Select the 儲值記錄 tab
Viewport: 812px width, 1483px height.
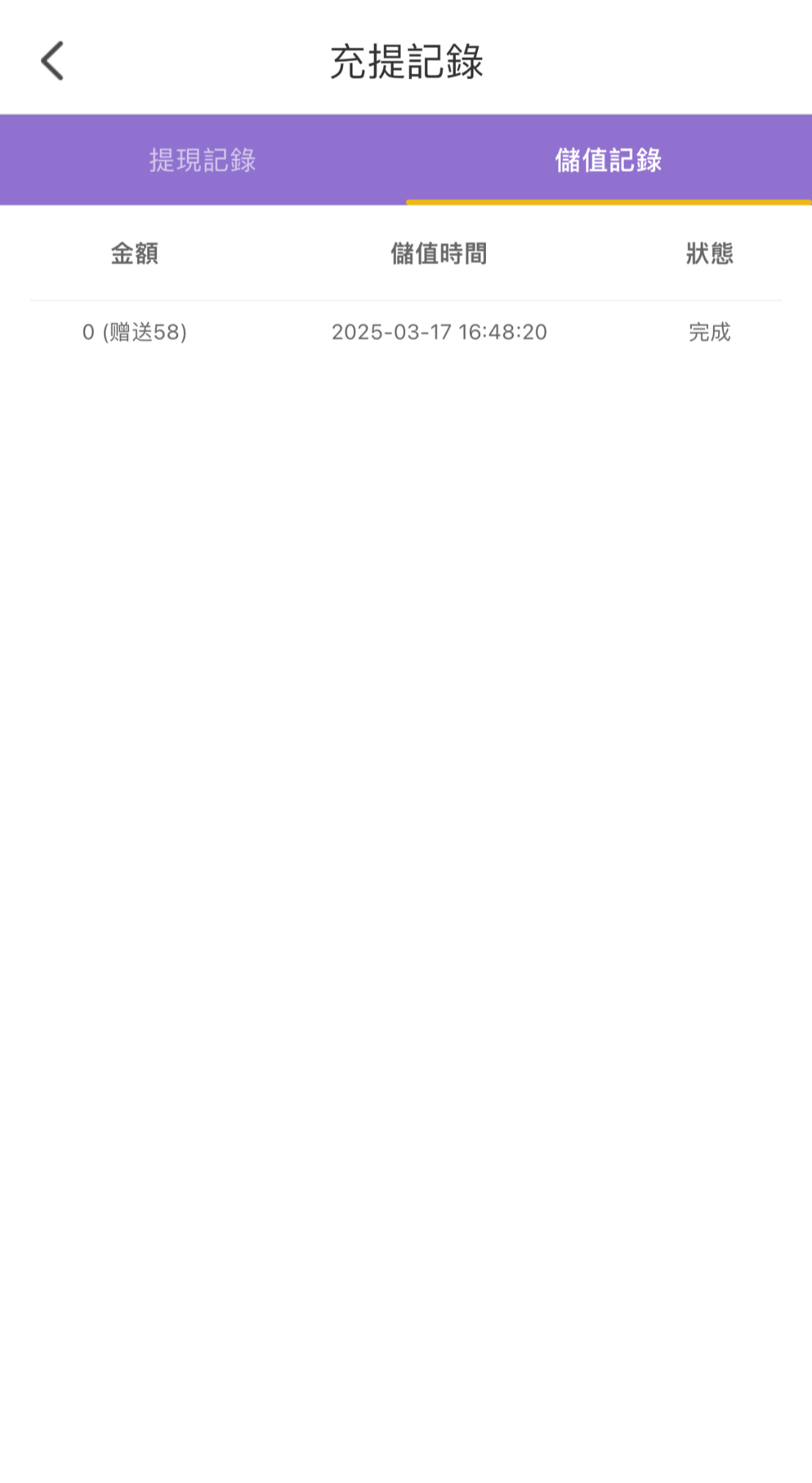[x=608, y=160]
